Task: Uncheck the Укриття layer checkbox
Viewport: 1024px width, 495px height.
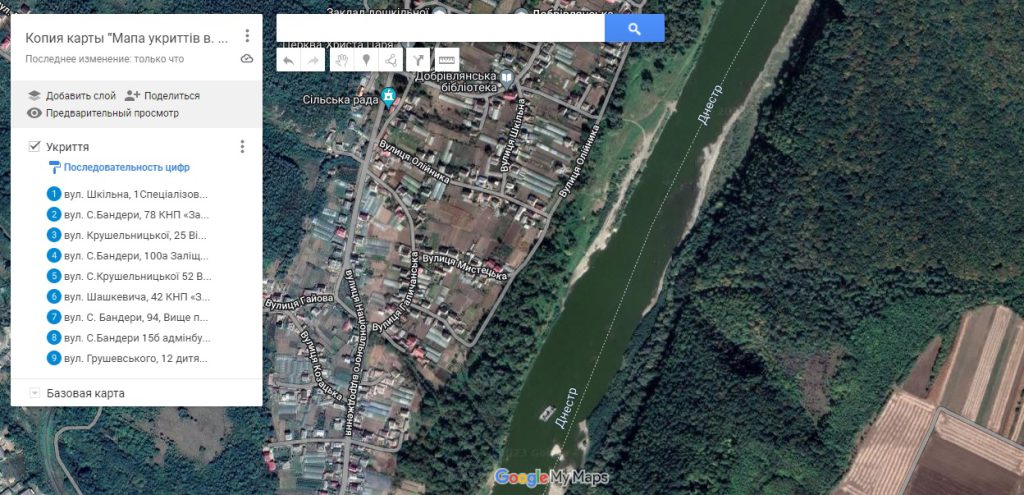Action: pyautogui.click(x=34, y=147)
